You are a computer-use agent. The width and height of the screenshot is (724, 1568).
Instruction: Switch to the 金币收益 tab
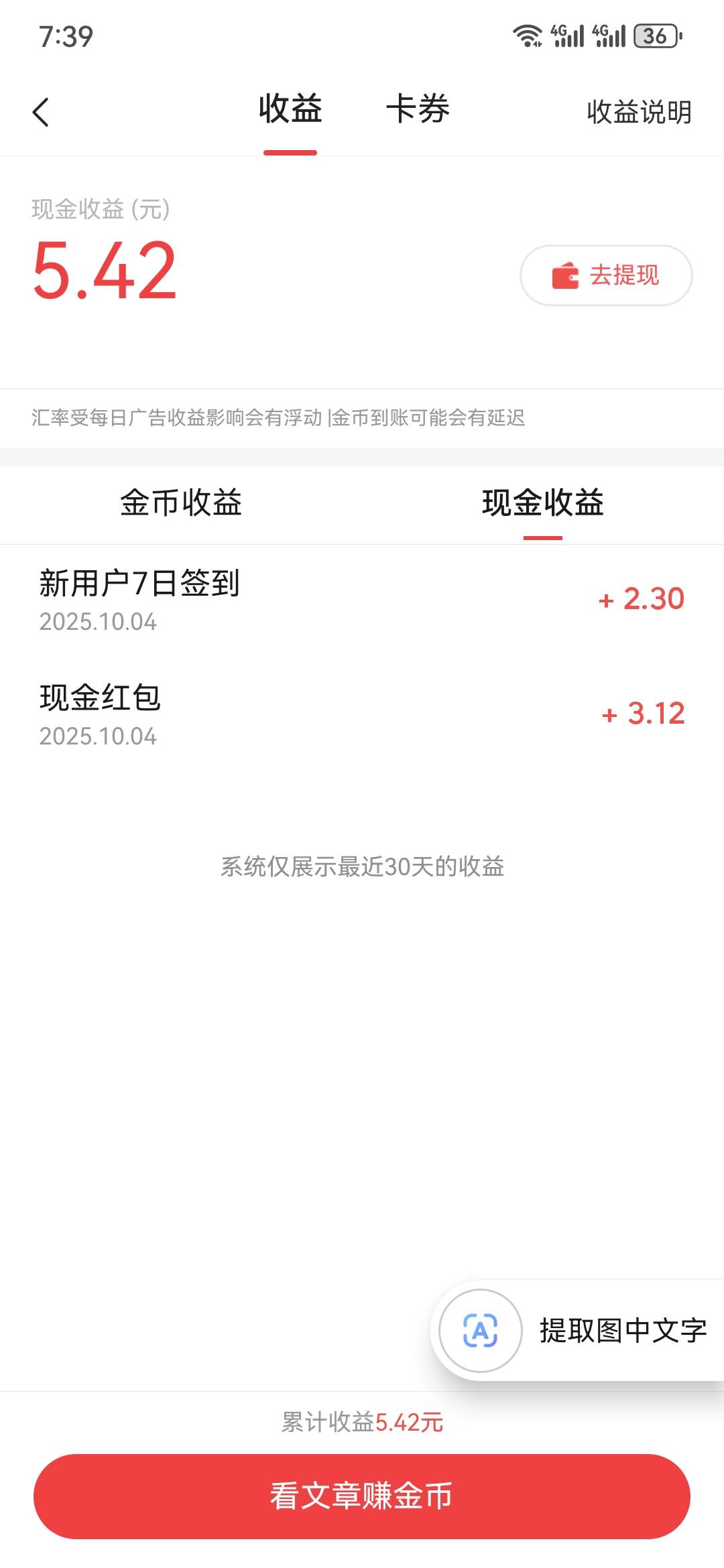point(181,503)
